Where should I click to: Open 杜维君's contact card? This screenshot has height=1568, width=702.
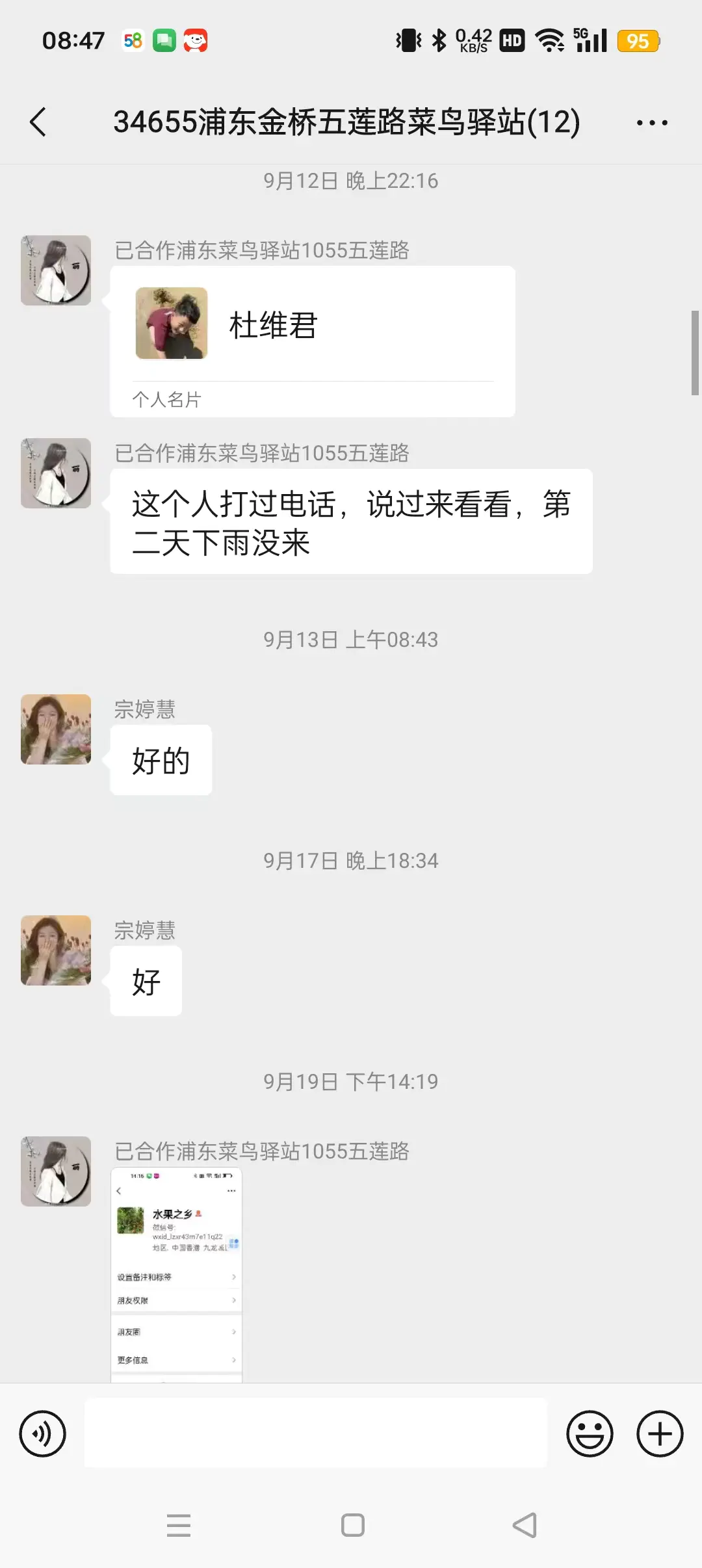pyautogui.click(x=312, y=341)
